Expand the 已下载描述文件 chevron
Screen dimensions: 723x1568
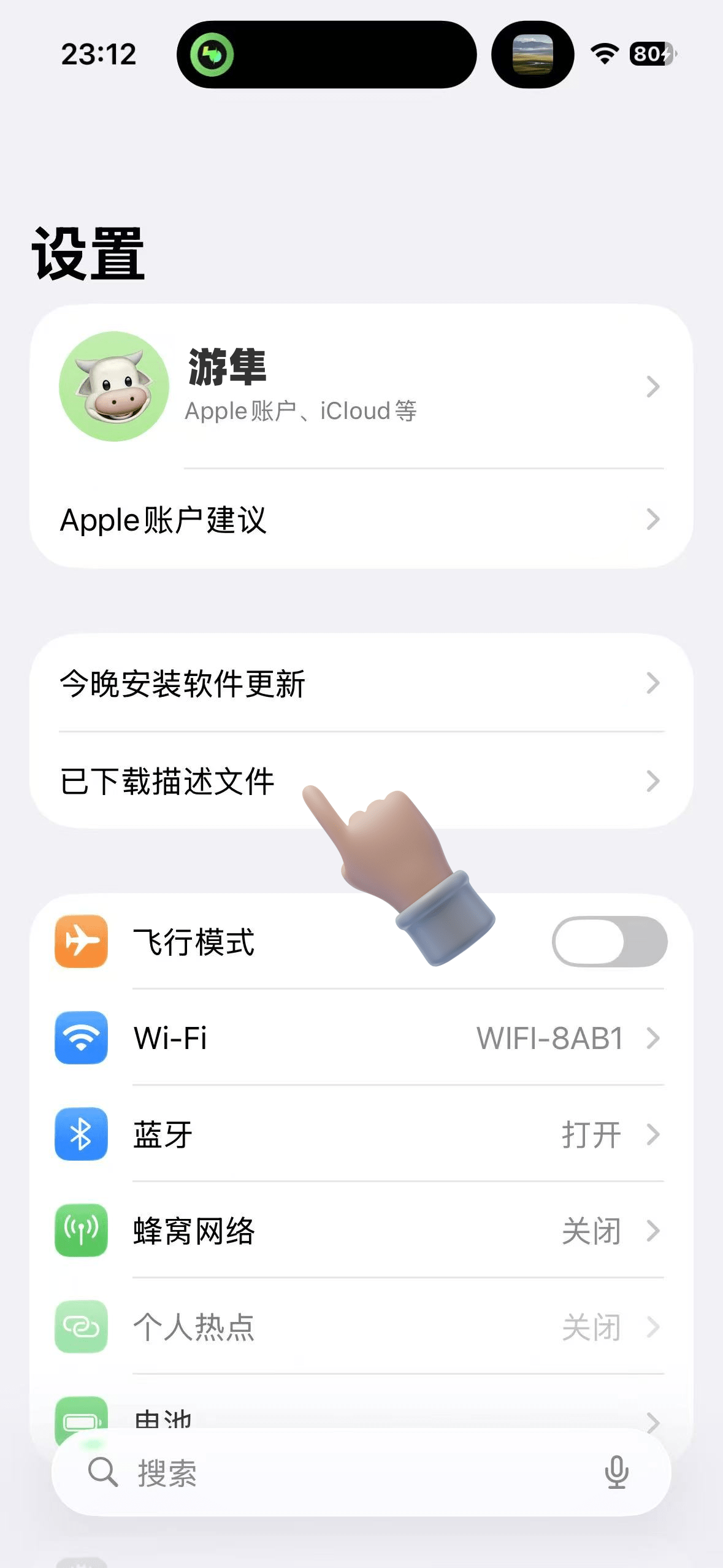coord(652,782)
